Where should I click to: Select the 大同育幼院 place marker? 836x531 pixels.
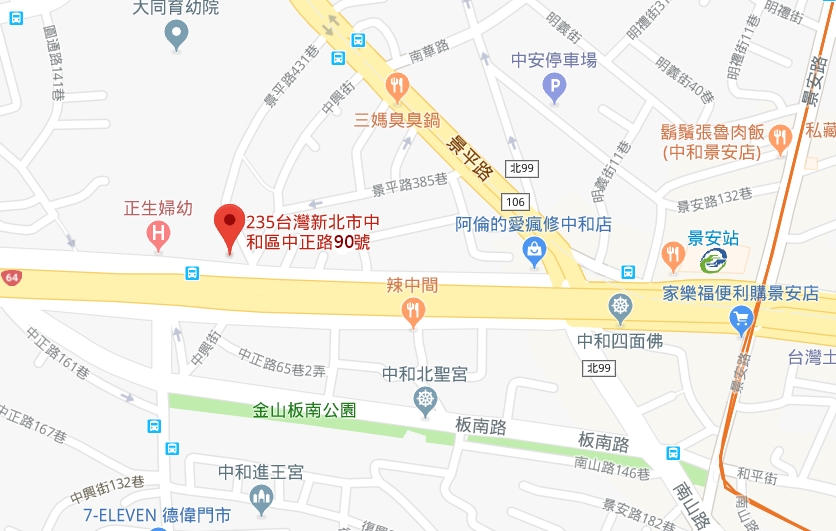tap(177, 38)
